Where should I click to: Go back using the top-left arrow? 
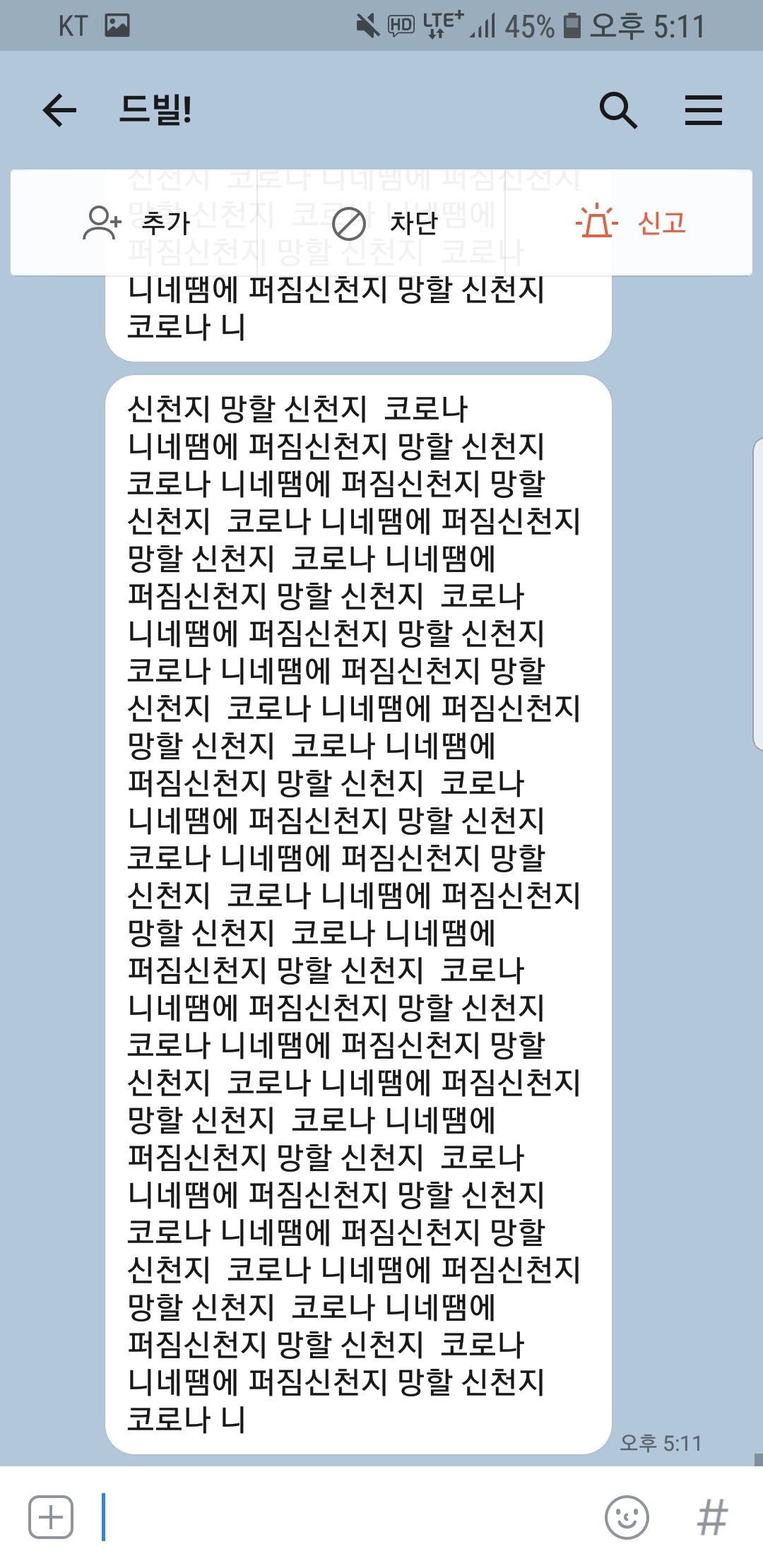(x=59, y=110)
